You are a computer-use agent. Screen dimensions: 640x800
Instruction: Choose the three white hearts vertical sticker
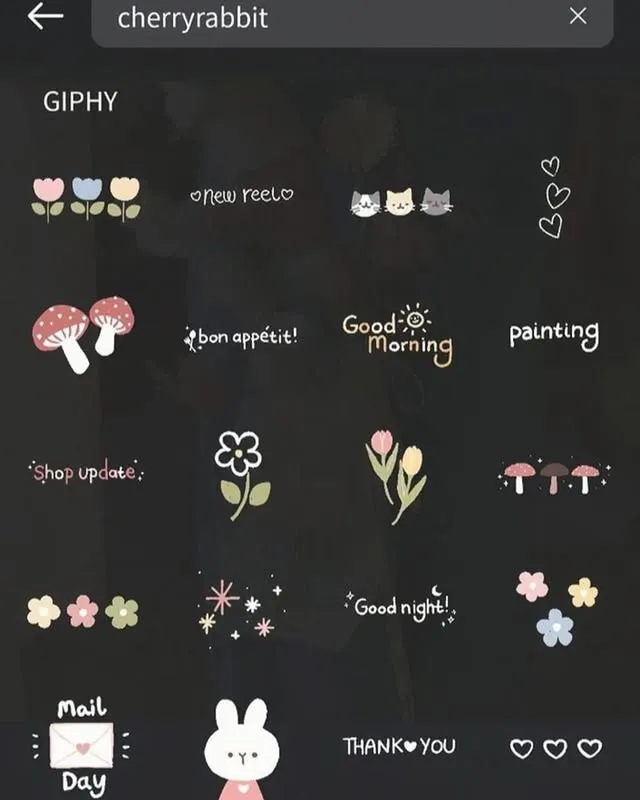tap(551, 197)
